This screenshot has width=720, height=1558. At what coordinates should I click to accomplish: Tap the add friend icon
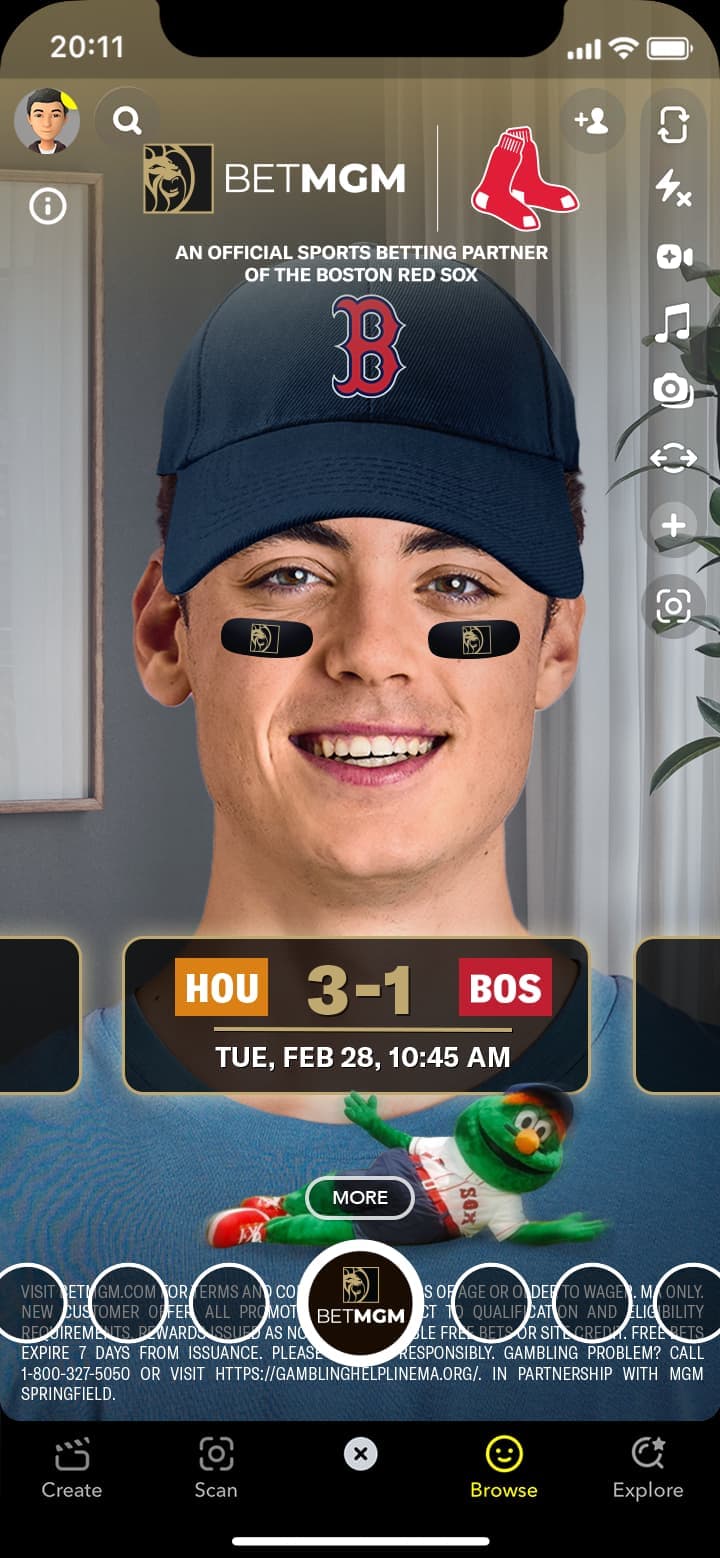pos(592,122)
